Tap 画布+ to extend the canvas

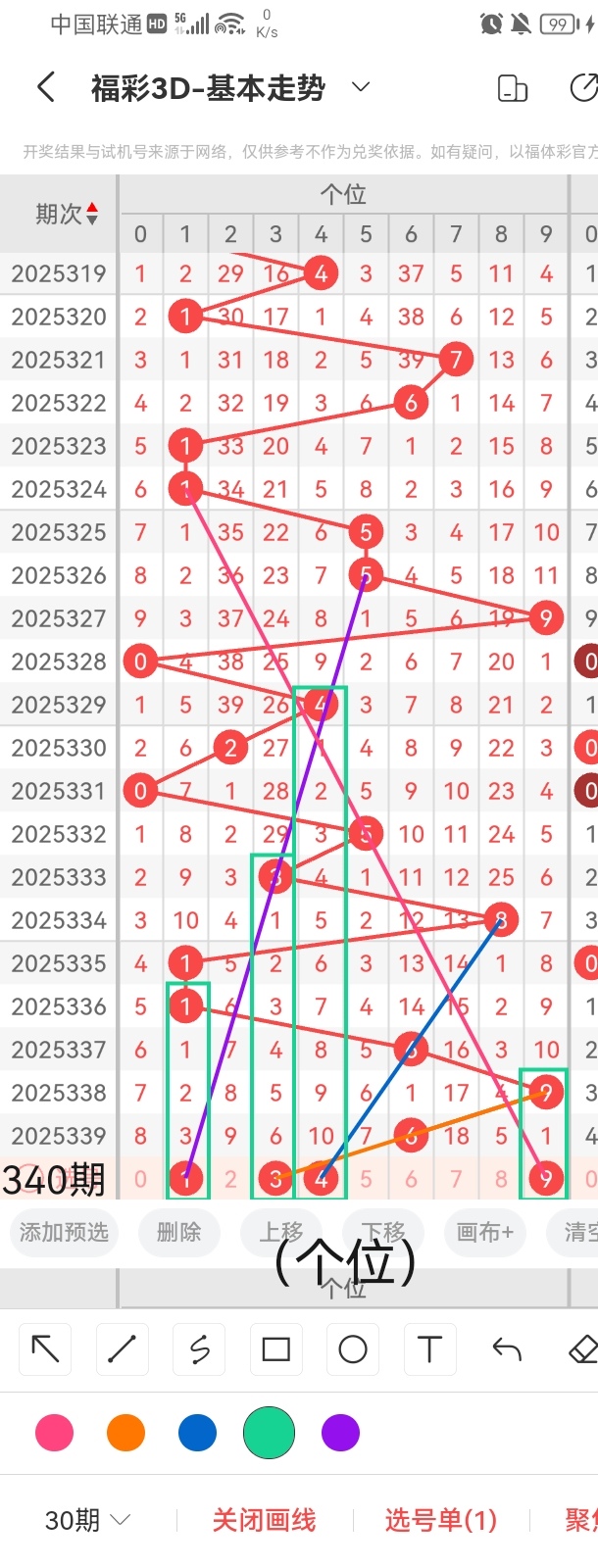pos(484,1232)
